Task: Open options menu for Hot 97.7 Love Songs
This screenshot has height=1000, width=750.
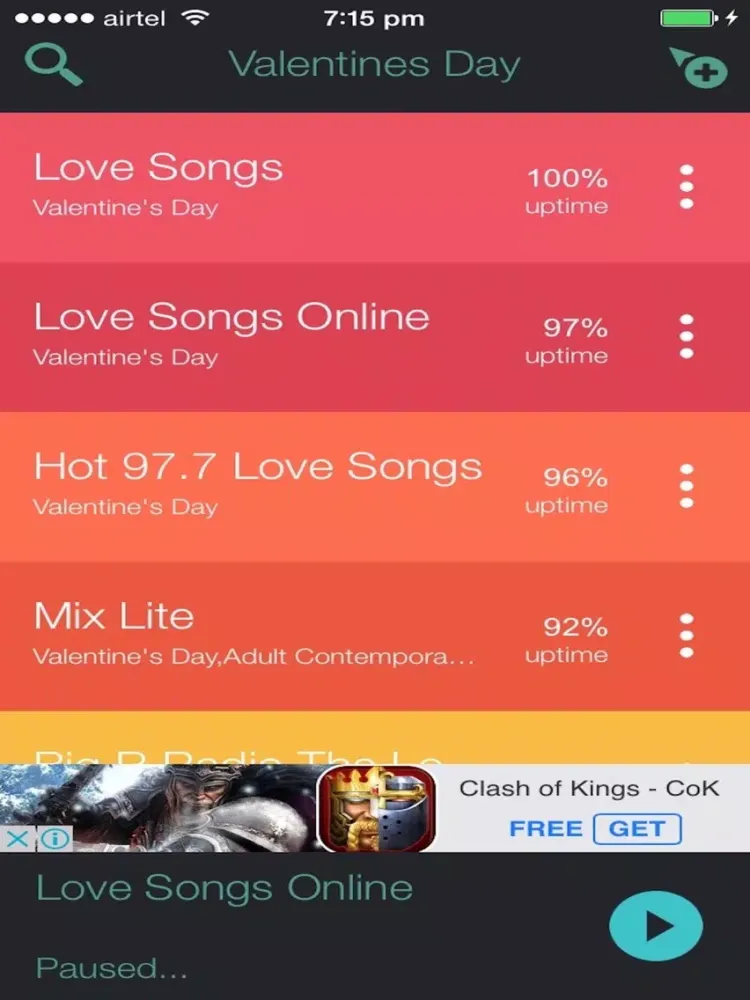Action: click(686, 486)
